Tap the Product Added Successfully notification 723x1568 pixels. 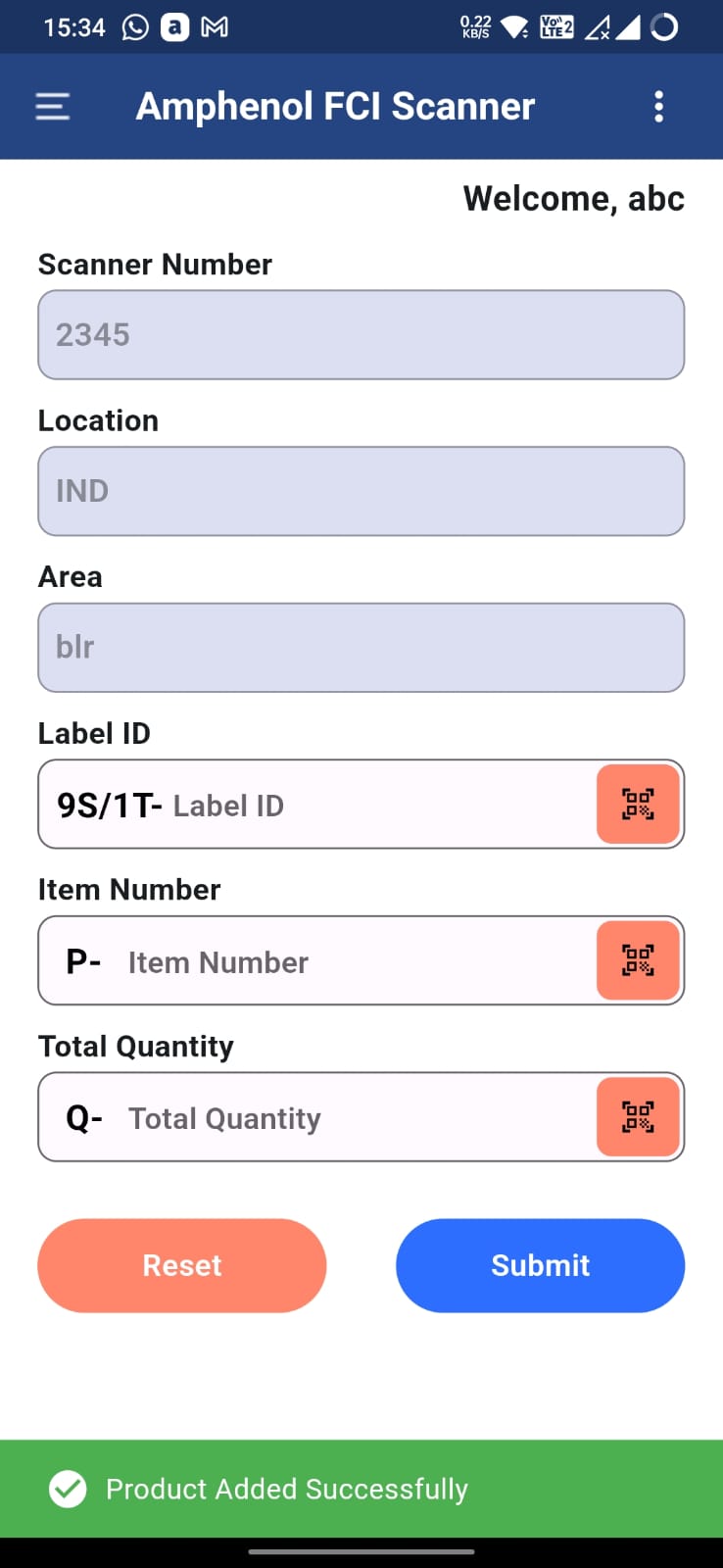tap(285, 1489)
